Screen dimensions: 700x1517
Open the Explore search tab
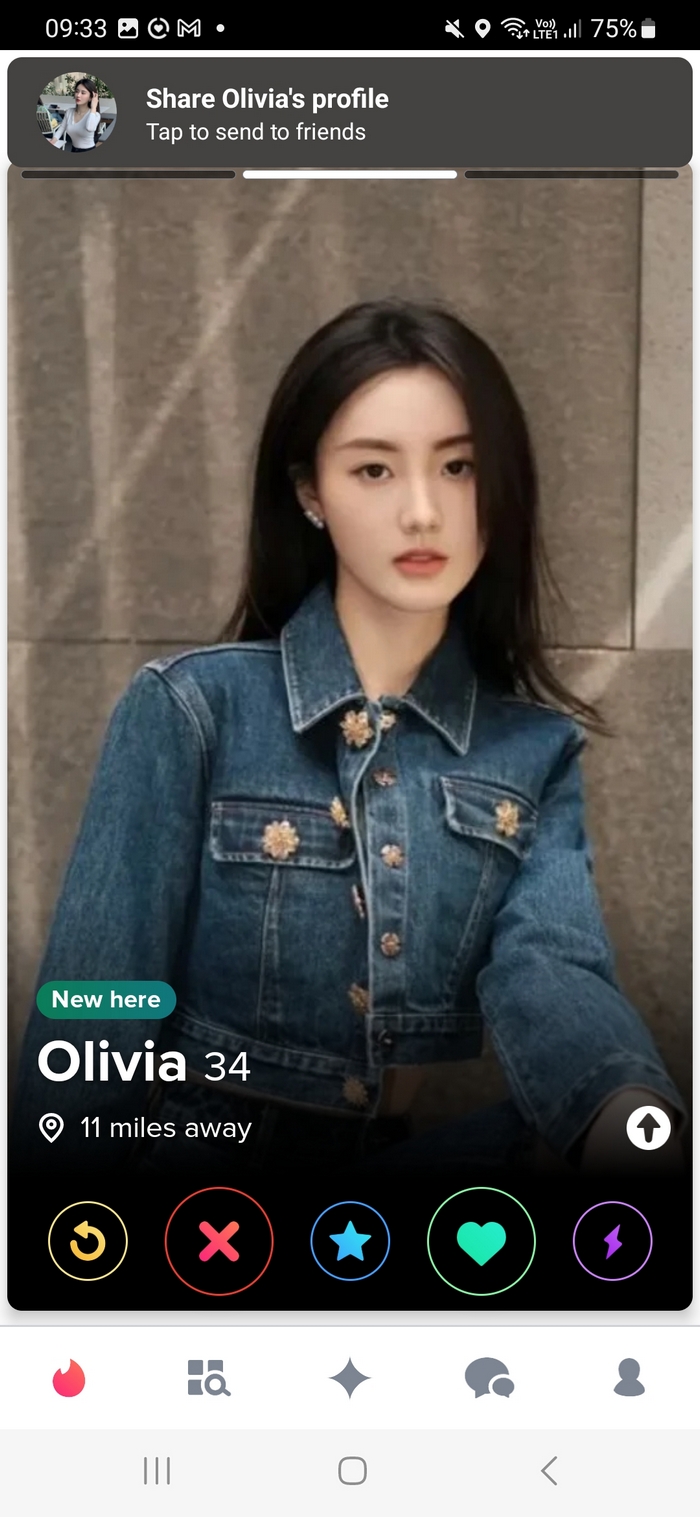coord(209,1378)
